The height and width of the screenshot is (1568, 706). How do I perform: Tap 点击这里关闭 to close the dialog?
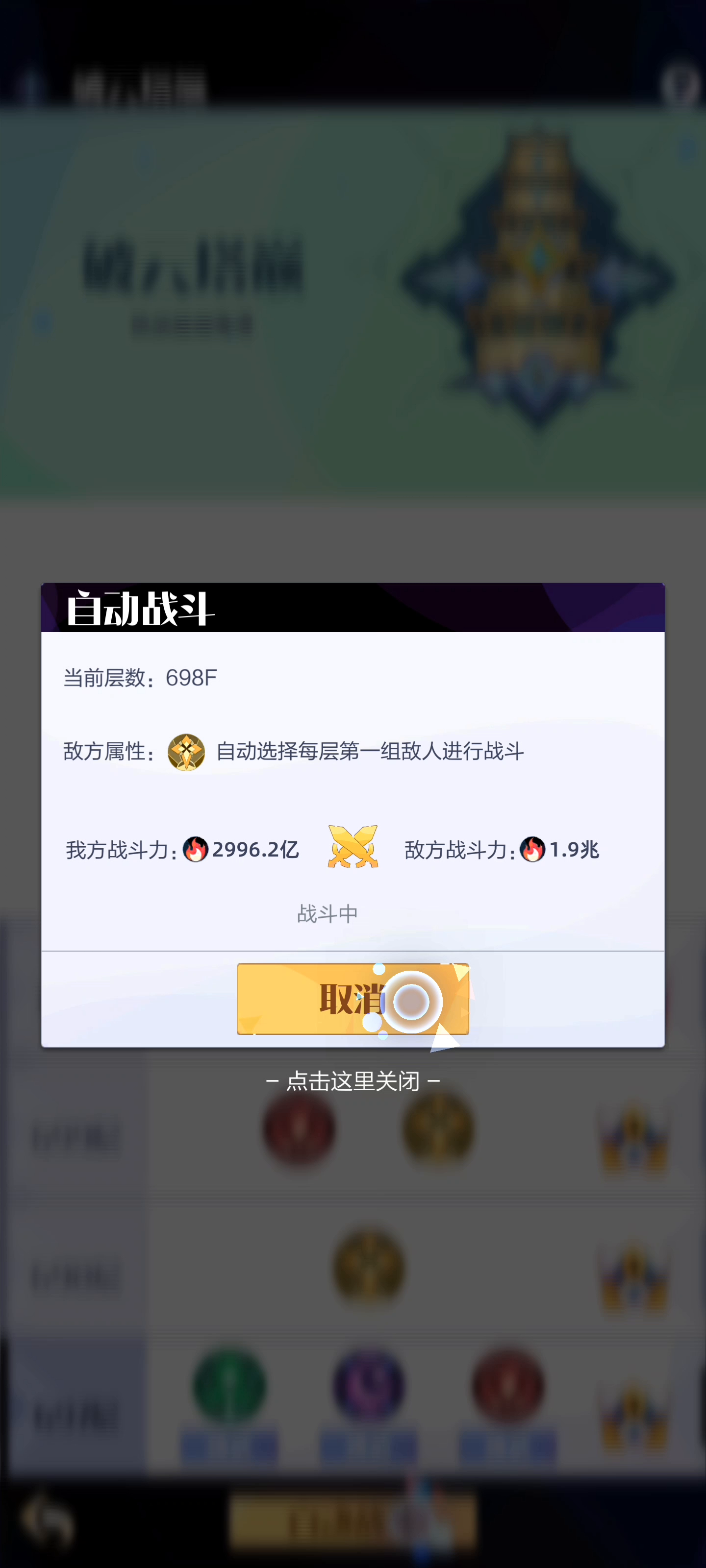(x=353, y=1081)
